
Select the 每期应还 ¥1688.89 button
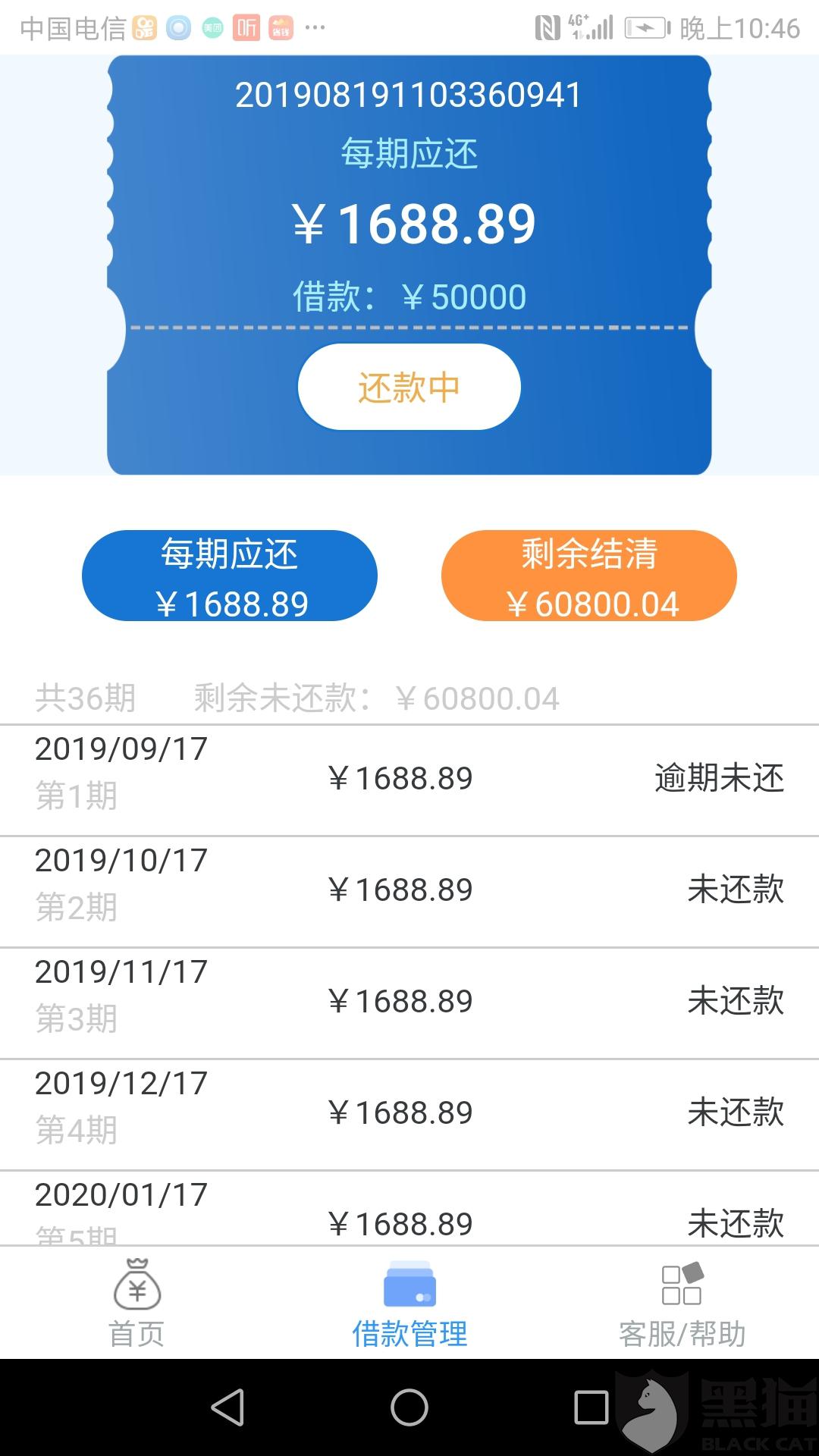tap(230, 576)
